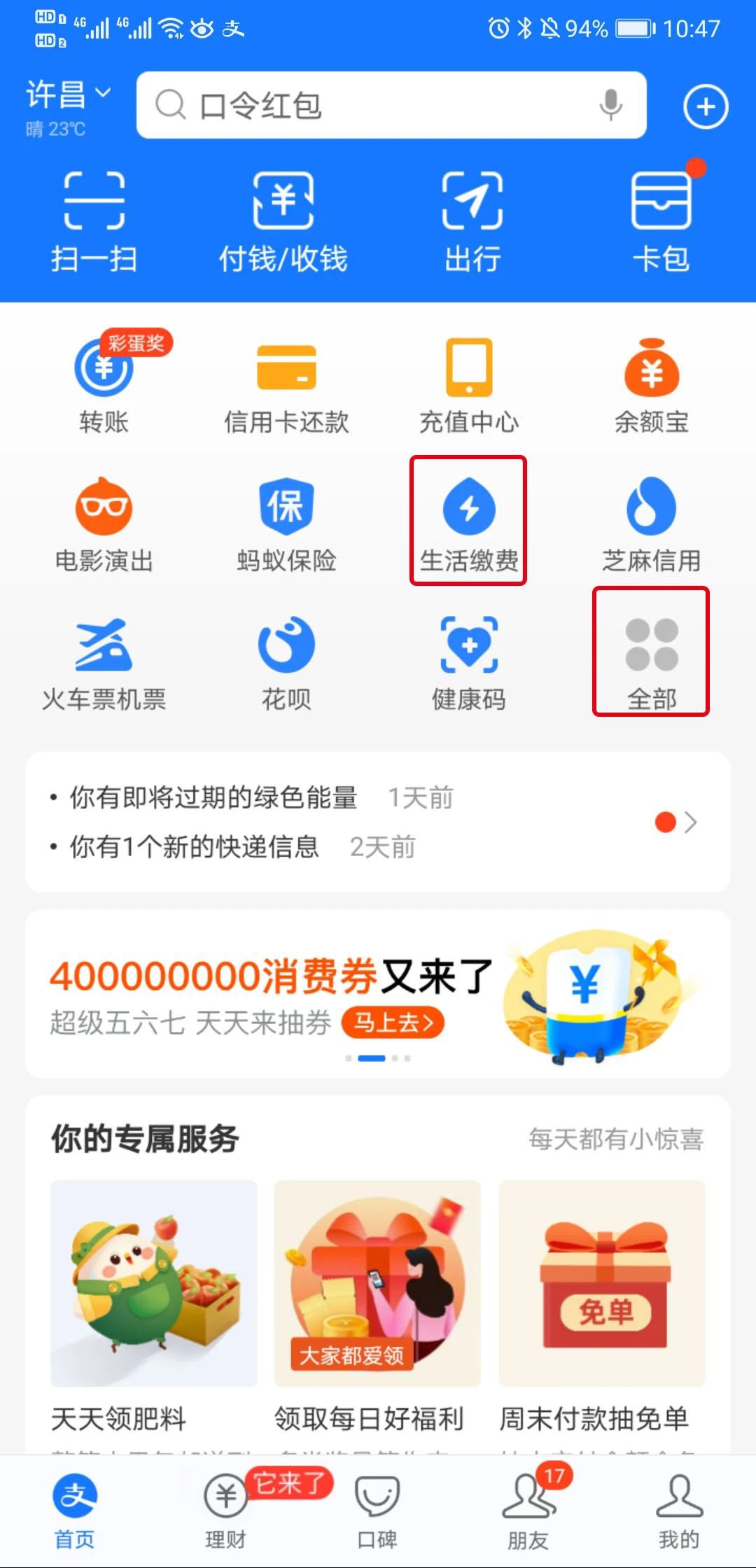This screenshot has width=756, height=1568.
Task: Open 芝麻信用 credit score
Action: (x=651, y=522)
